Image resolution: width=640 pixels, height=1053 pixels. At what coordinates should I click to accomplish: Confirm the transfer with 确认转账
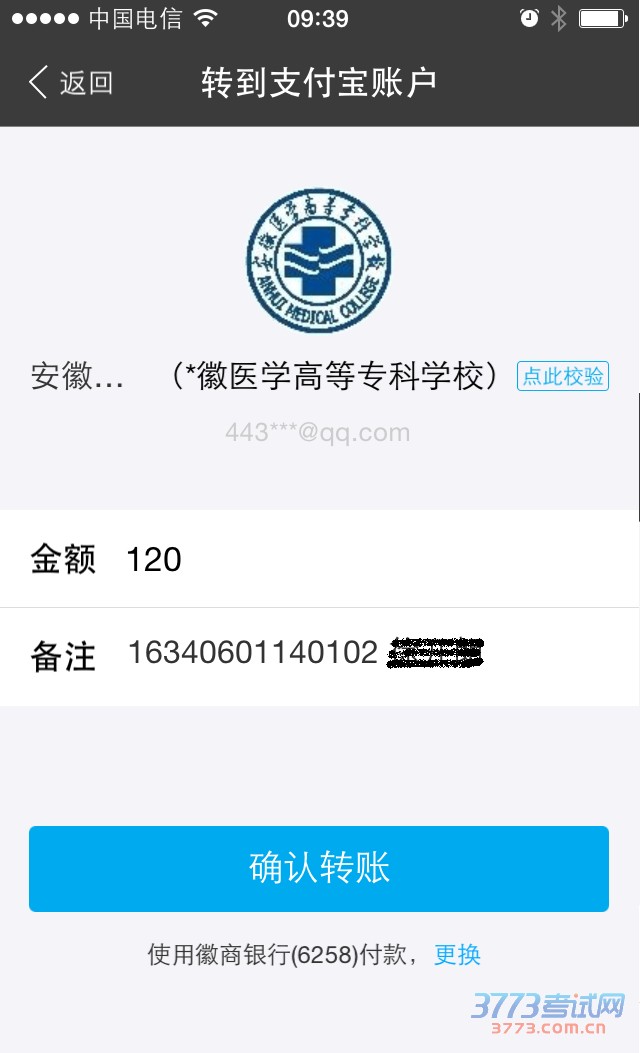tap(319, 868)
